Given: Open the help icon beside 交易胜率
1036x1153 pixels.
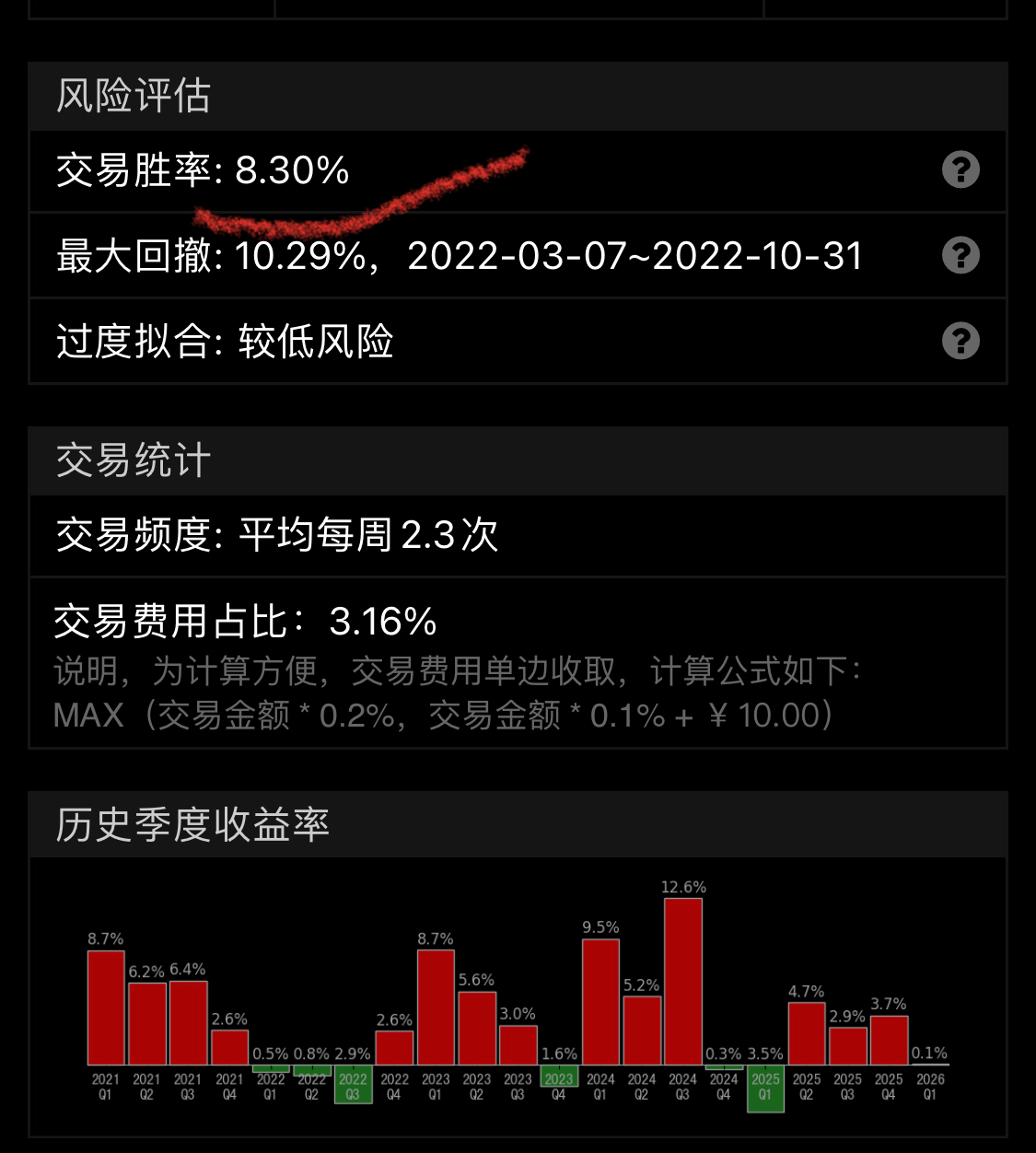Looking at the screenshot, I should pos(960,170).
